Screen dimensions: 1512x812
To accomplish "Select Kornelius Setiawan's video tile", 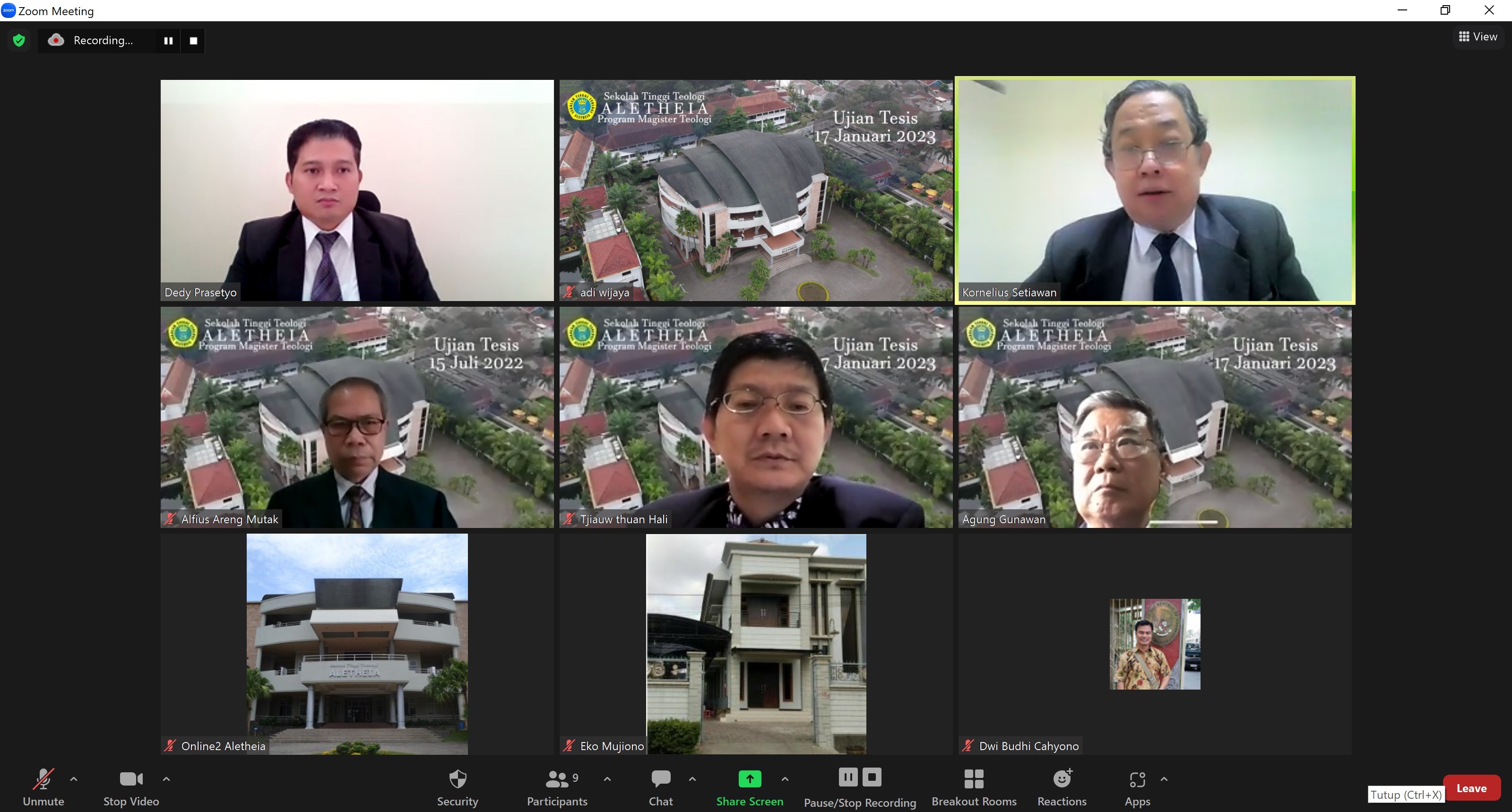I will 1155,190.
